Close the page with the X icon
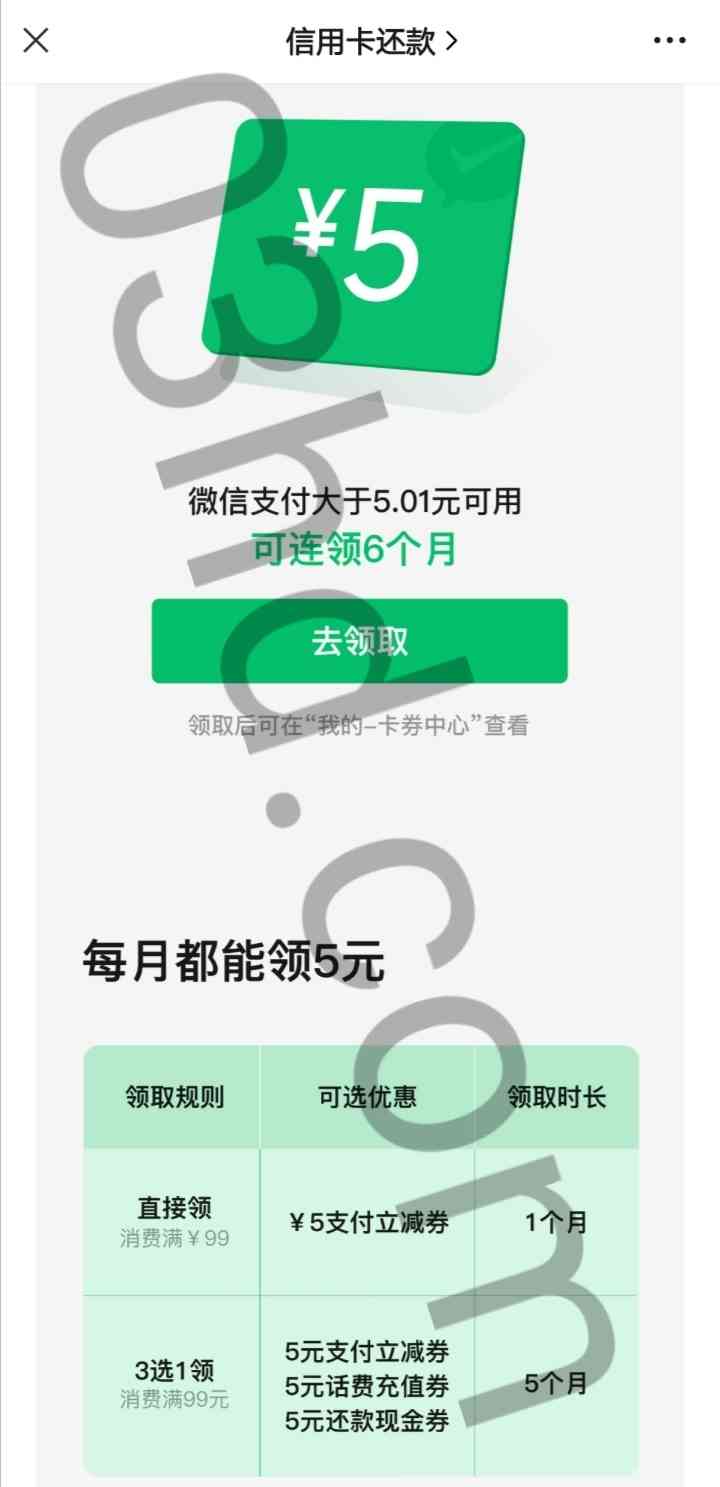720x1487 pixels. point(36,41)
